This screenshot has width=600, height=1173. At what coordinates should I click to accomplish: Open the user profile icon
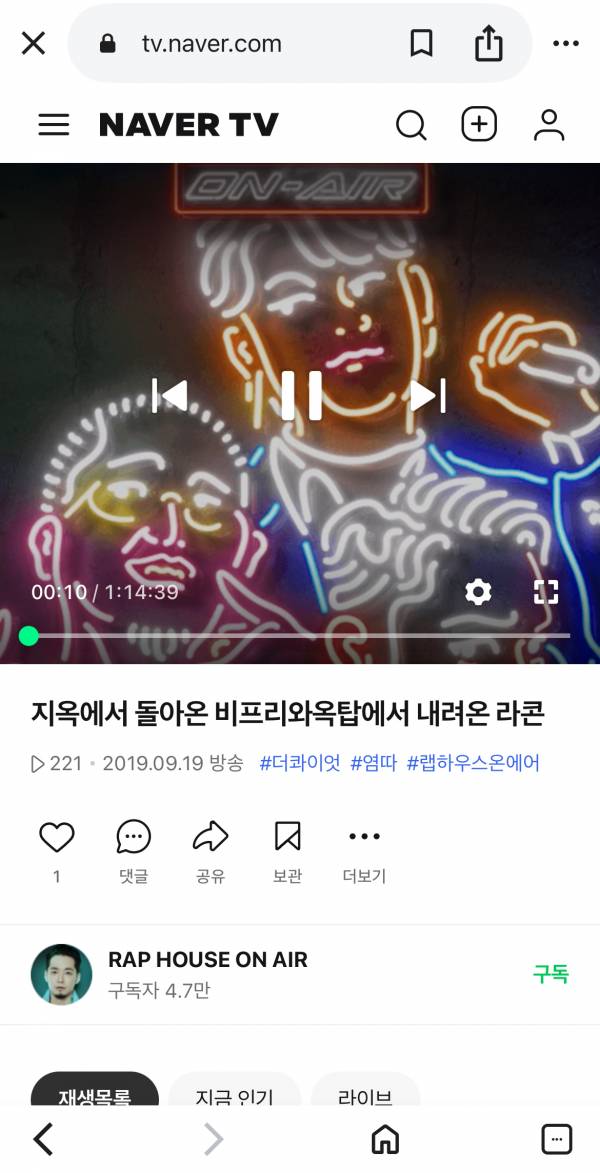pos(549,125)
